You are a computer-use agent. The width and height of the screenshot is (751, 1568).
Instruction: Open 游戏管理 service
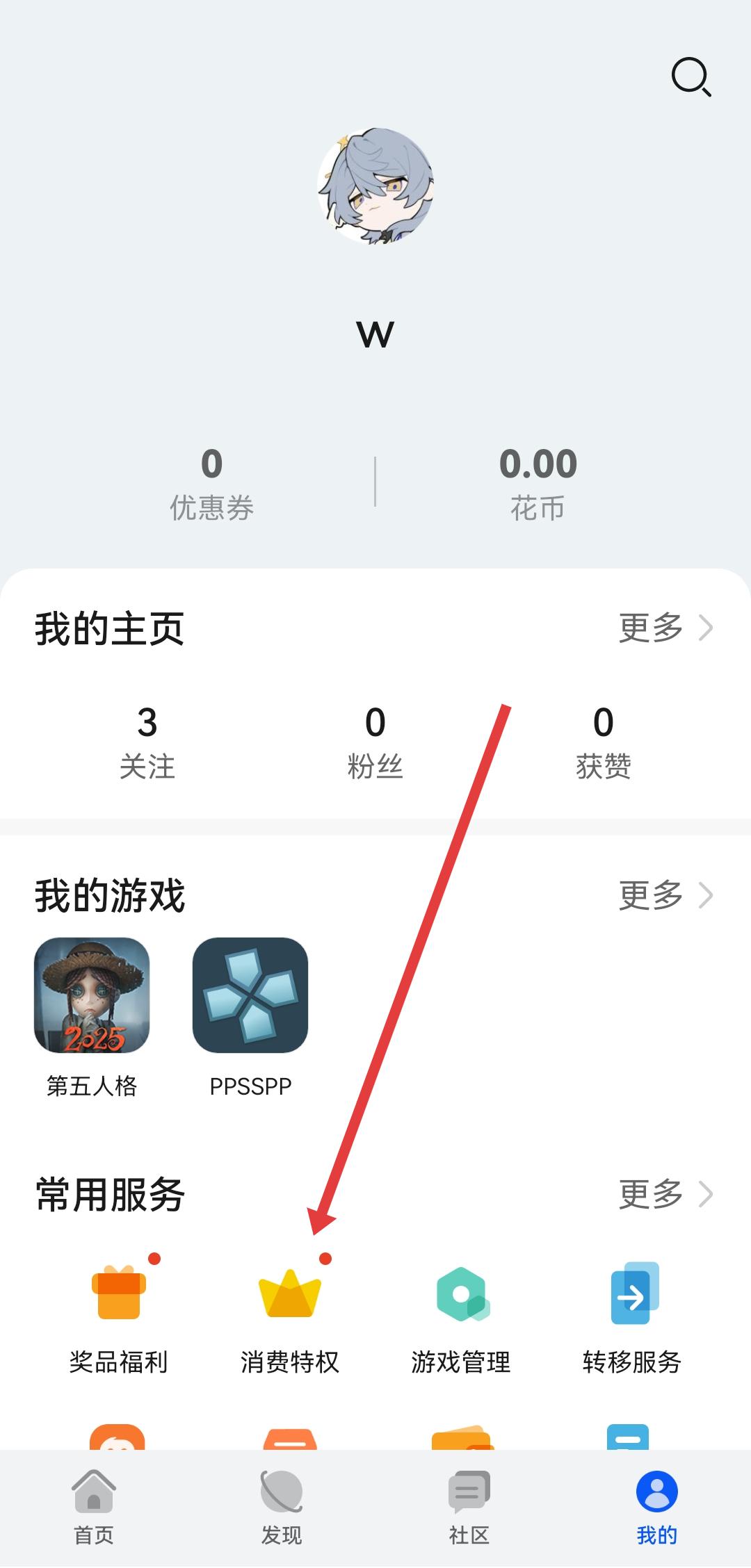pyautogui.click(x=461, y=1314)
